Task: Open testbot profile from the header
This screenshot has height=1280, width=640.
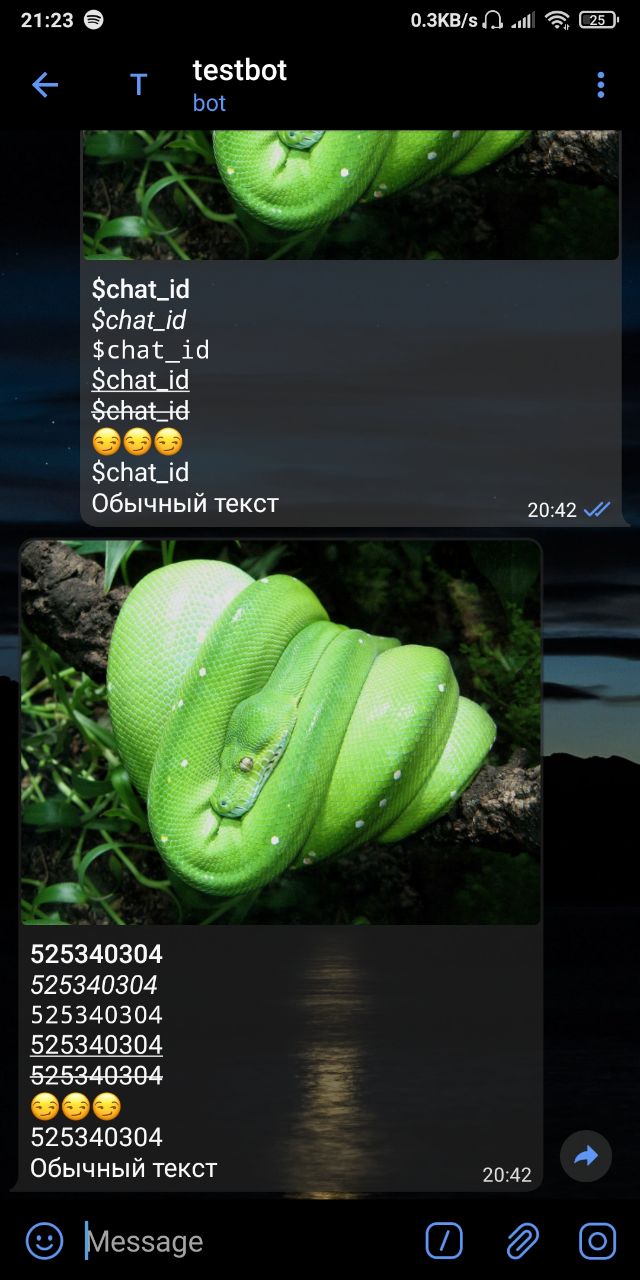Action: 240,85
